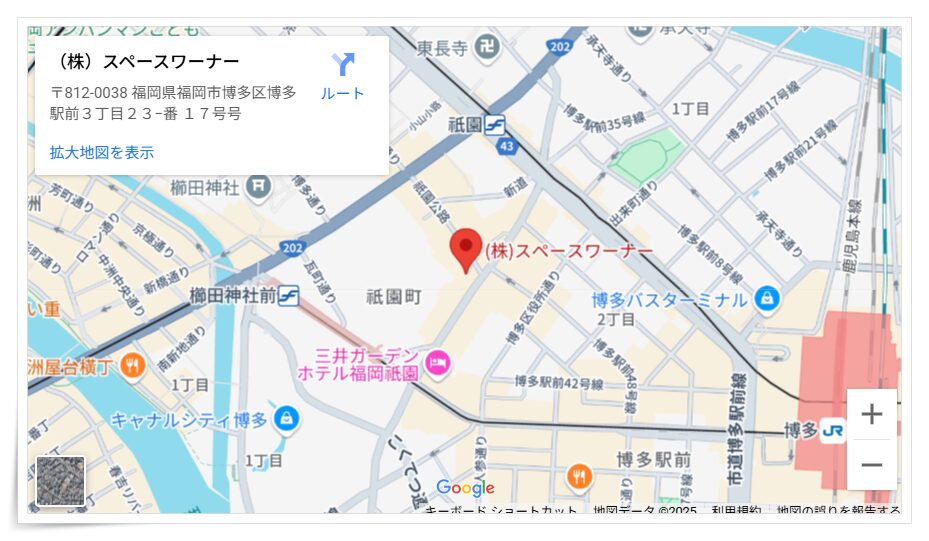The height and width of the screenshot is (541, 929).
Task: Open the Google logo link
Action: [466, 488]
